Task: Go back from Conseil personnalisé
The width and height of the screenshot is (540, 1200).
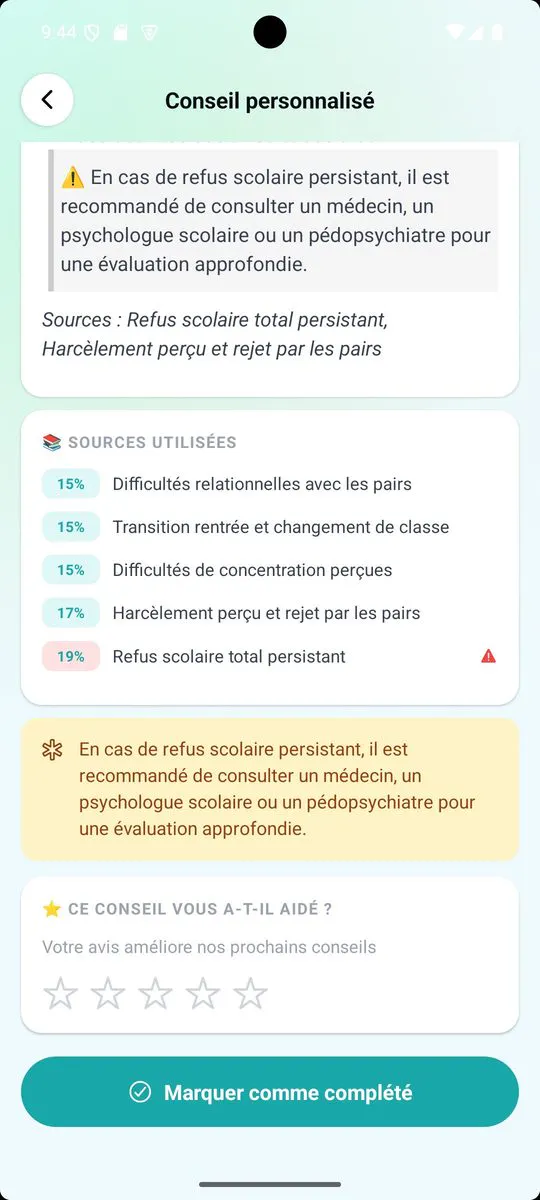Action: point(47,100)
